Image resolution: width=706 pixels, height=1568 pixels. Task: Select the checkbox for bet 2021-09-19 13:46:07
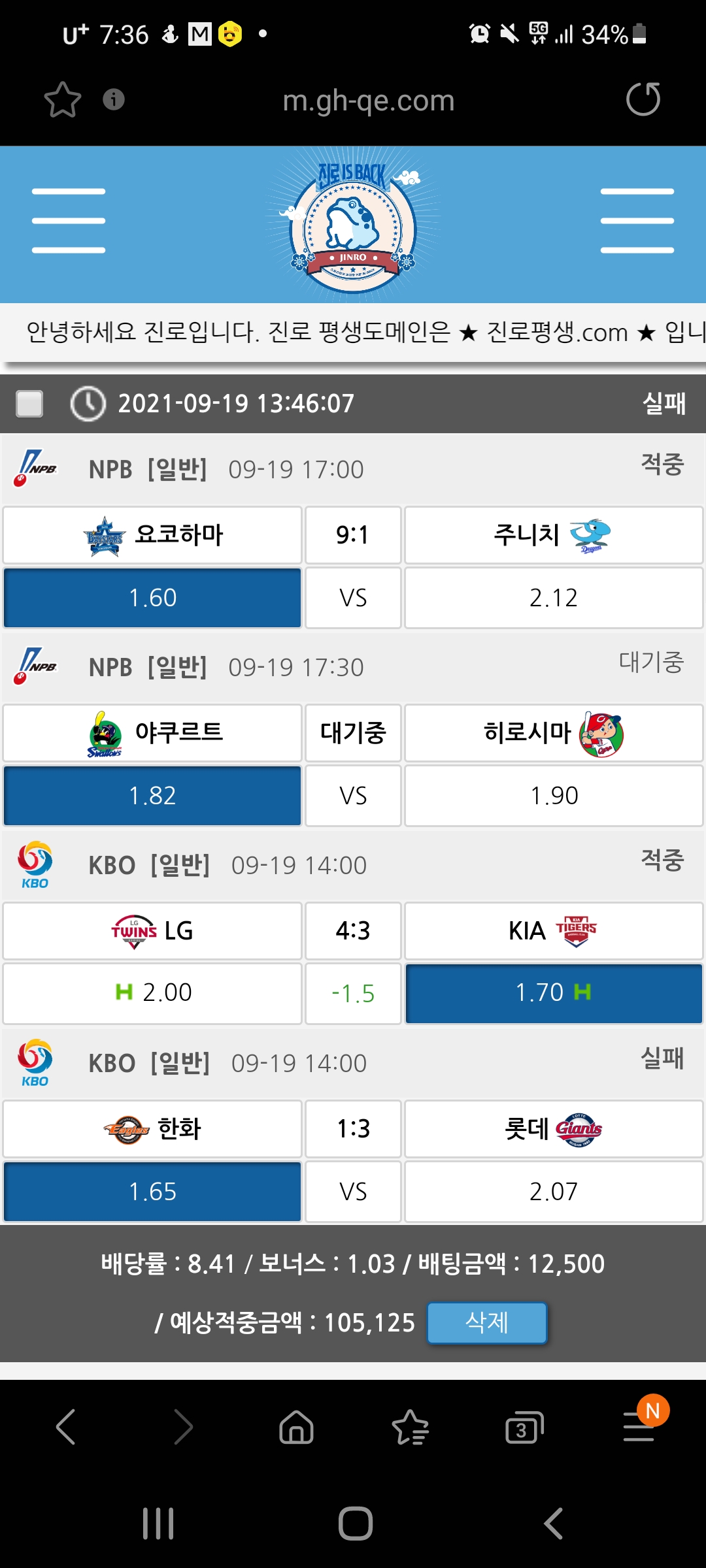point(29,403)
